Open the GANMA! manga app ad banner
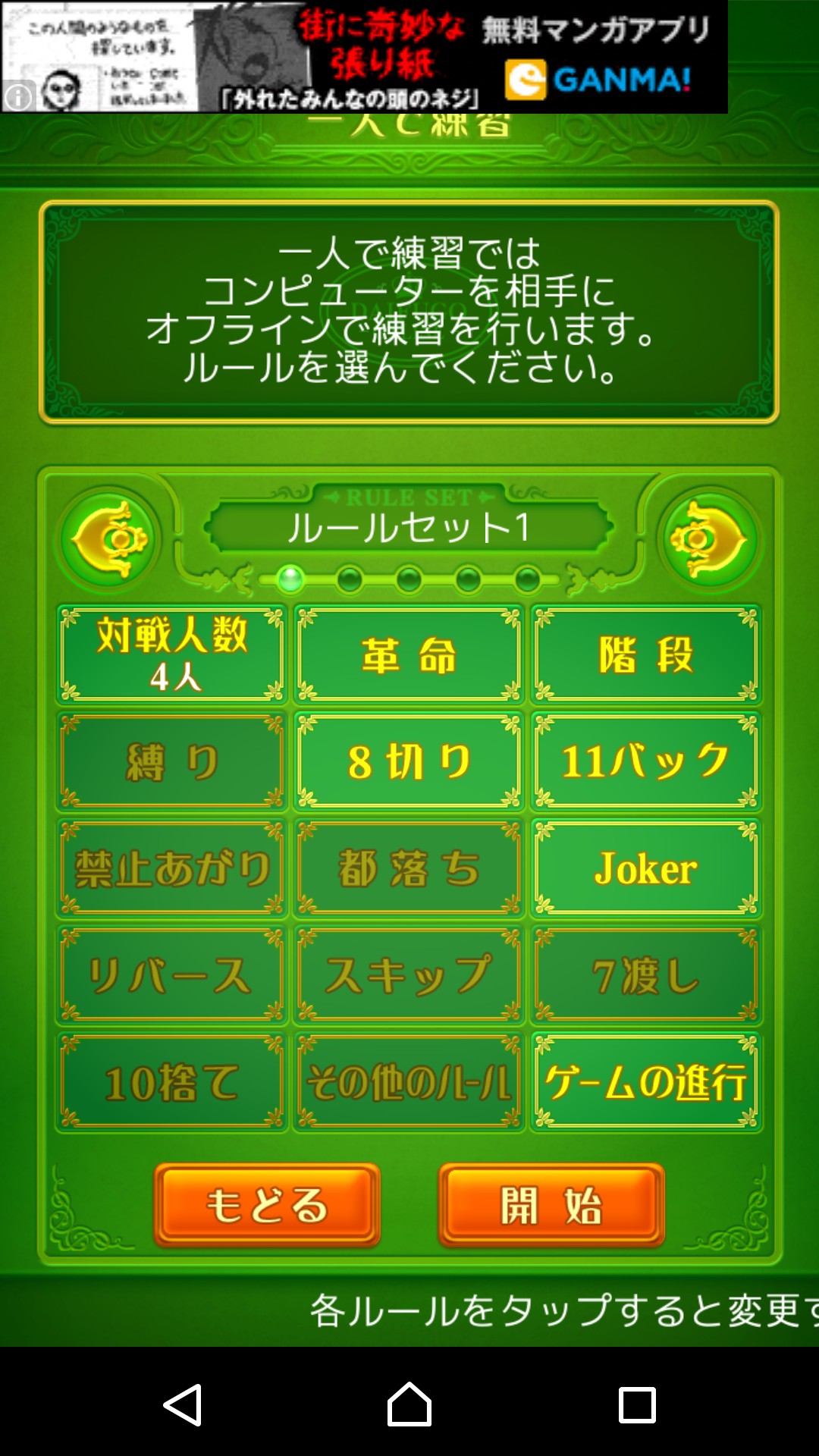This screenshot has height=1456, width=819. point(364,57)
